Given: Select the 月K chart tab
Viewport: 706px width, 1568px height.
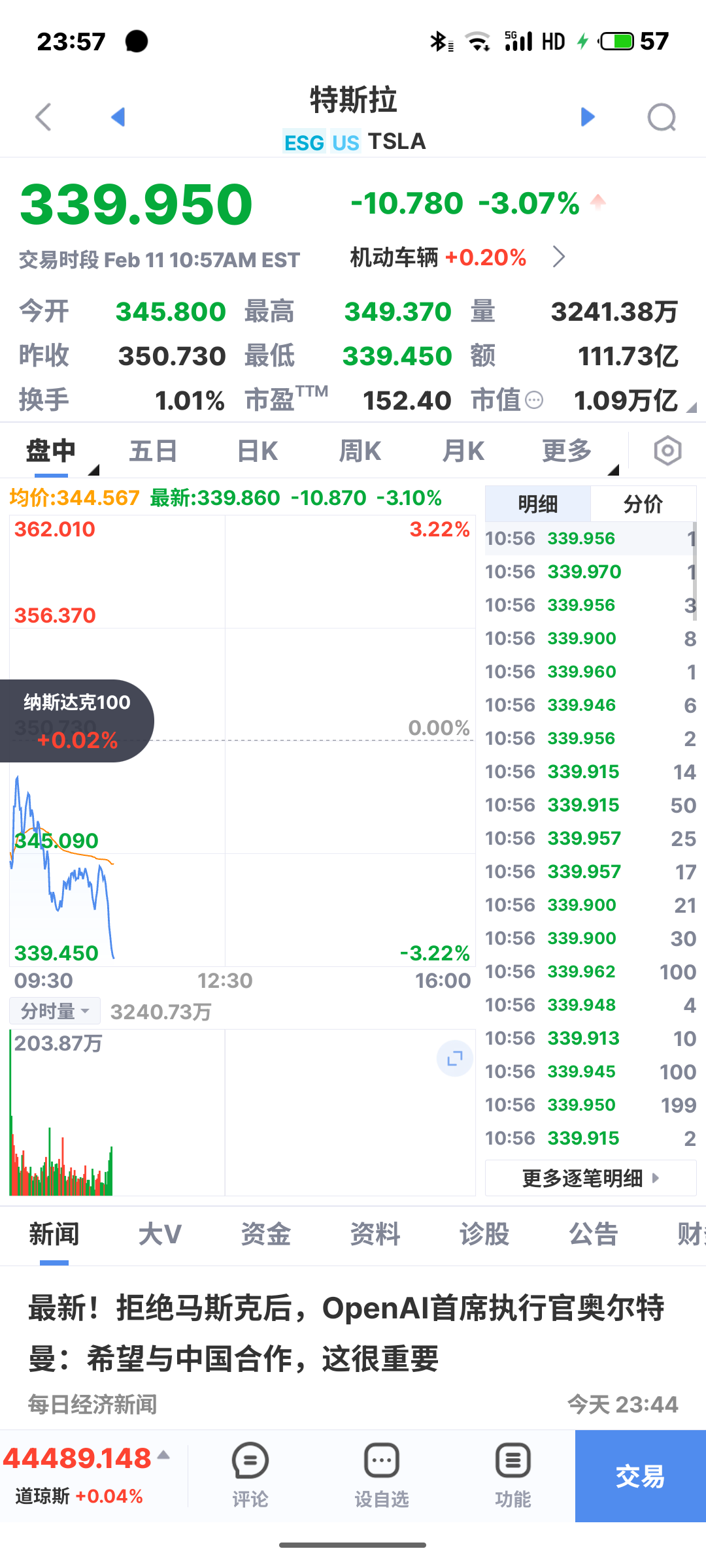Looking at the screenshot, I should point(463,451).
